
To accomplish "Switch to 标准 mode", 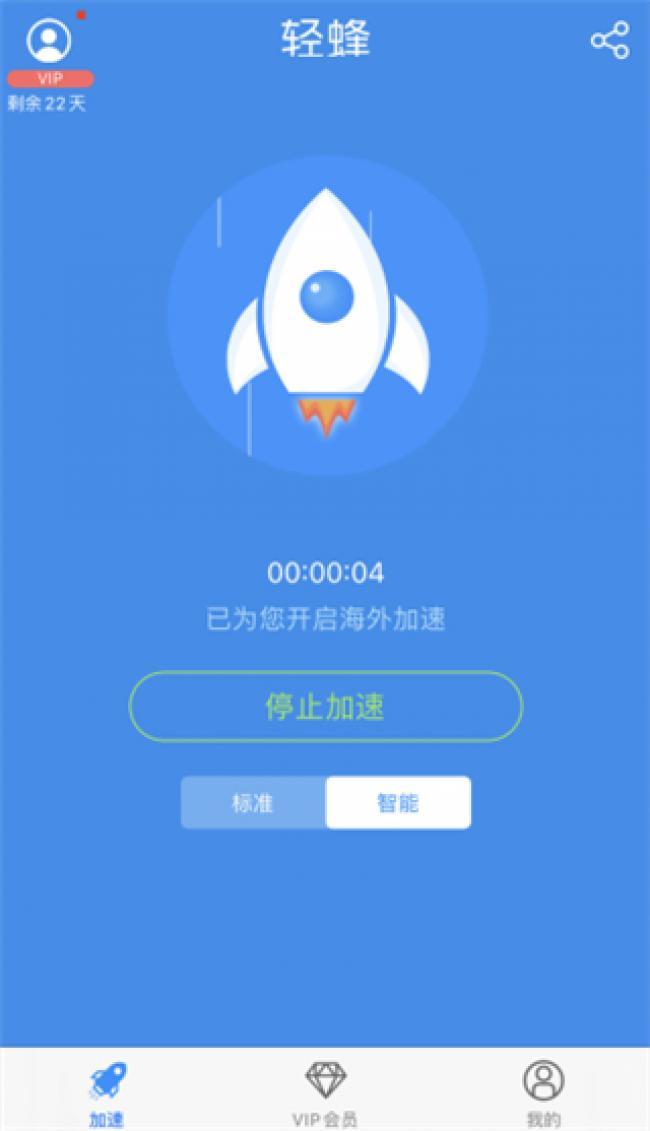I will pyautogui.click(x=253, y=803).
